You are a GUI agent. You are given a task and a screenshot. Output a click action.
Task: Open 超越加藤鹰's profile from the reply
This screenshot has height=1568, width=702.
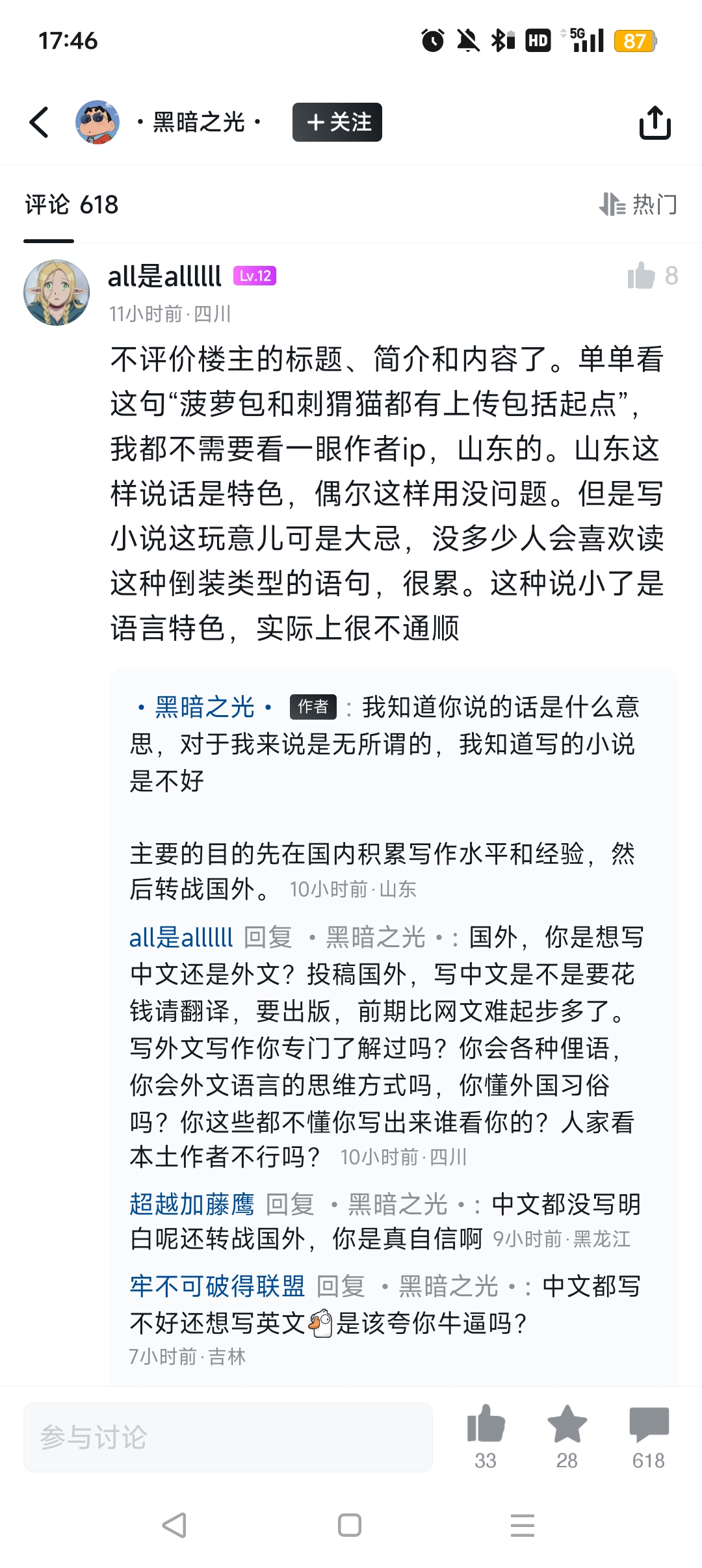[x=192, y=1204]
